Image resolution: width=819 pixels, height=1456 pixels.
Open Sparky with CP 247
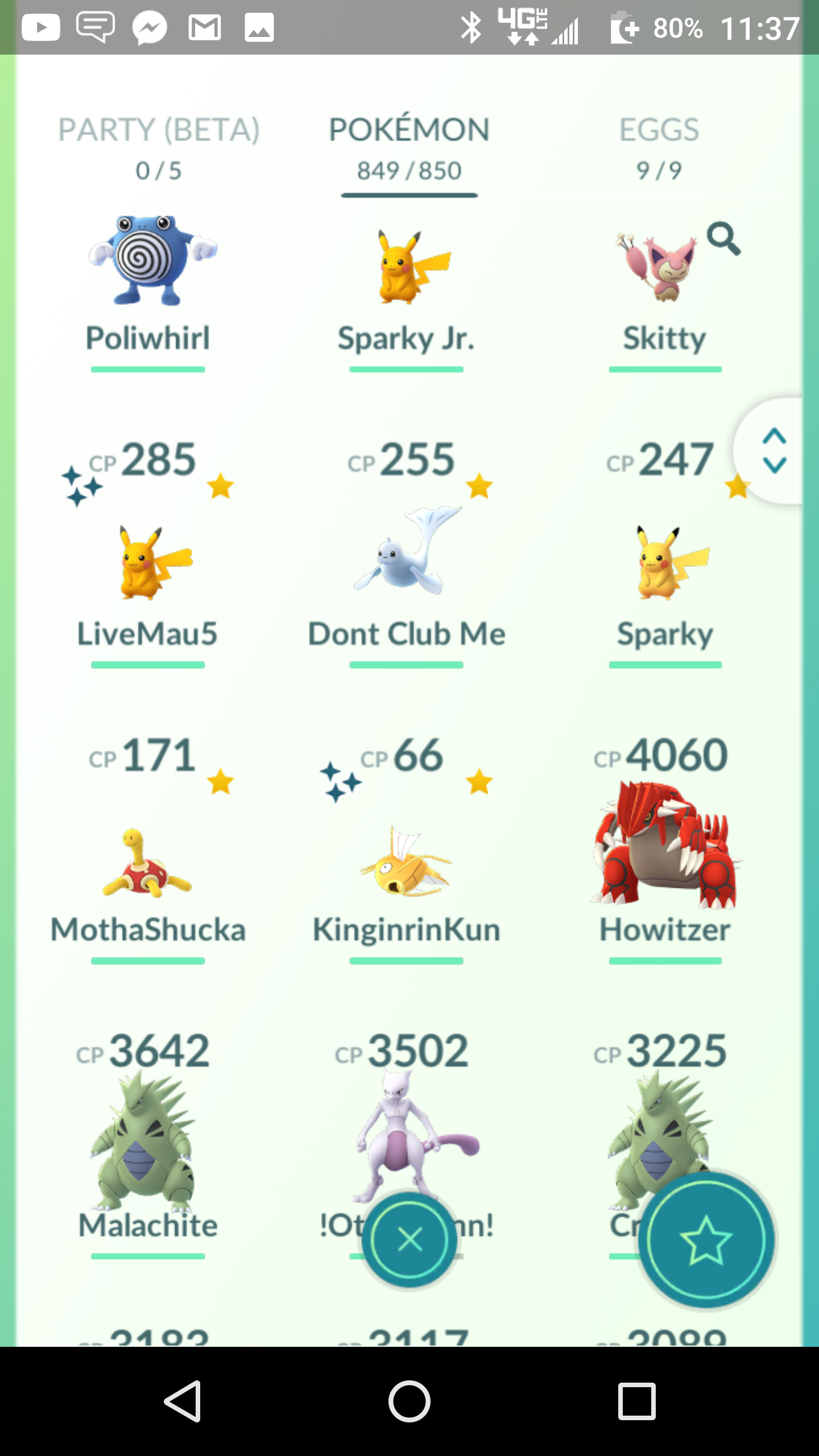coord(664,555)
